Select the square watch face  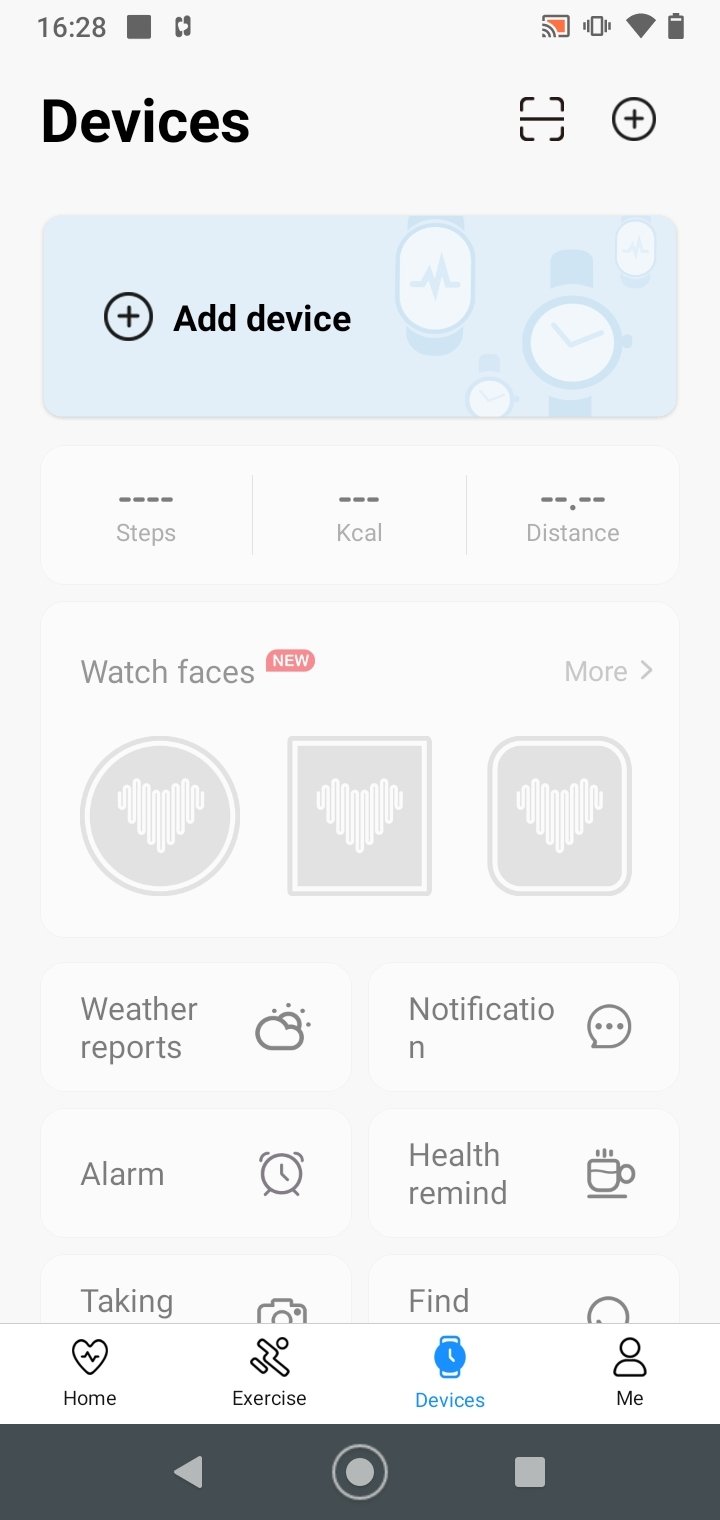(360, 816)
